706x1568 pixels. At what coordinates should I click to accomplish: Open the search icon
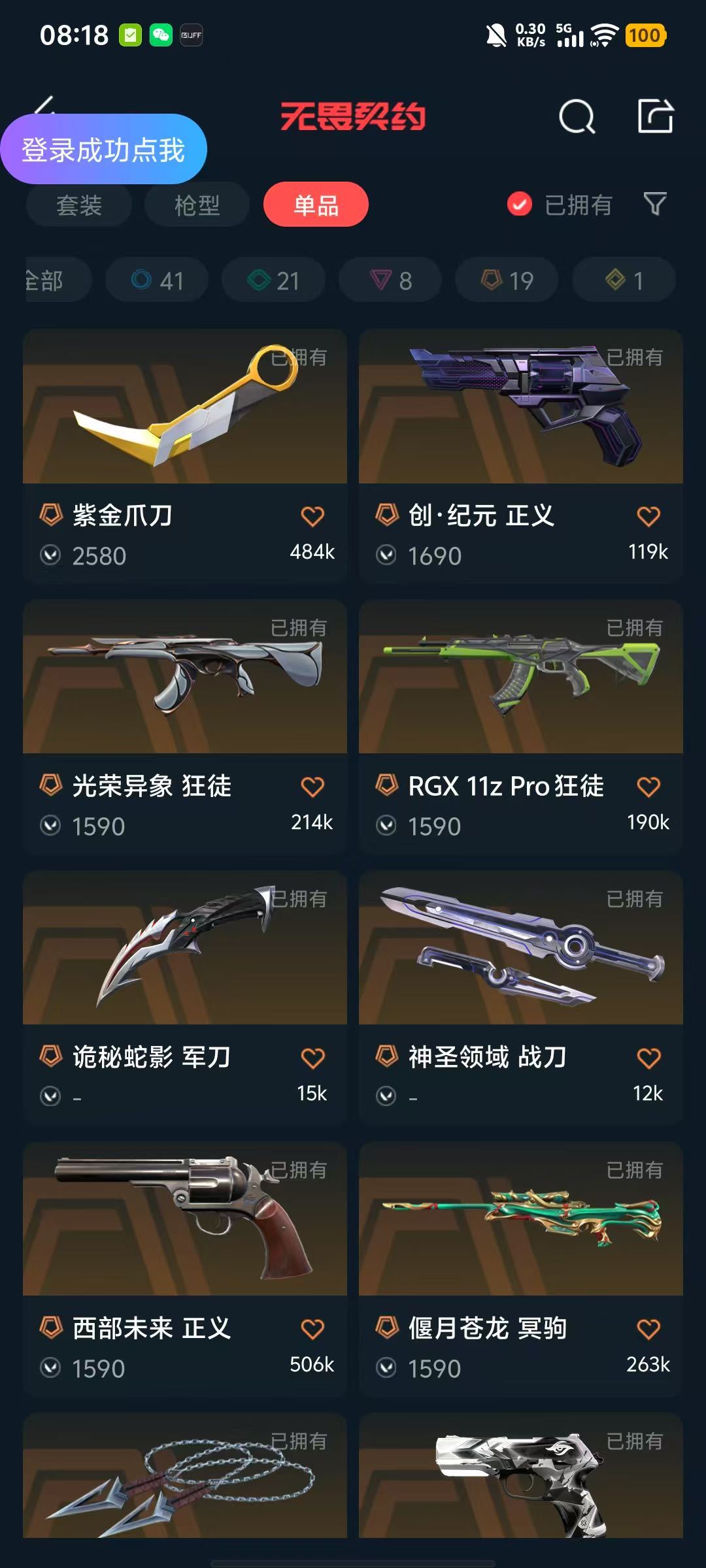[577, 117]
